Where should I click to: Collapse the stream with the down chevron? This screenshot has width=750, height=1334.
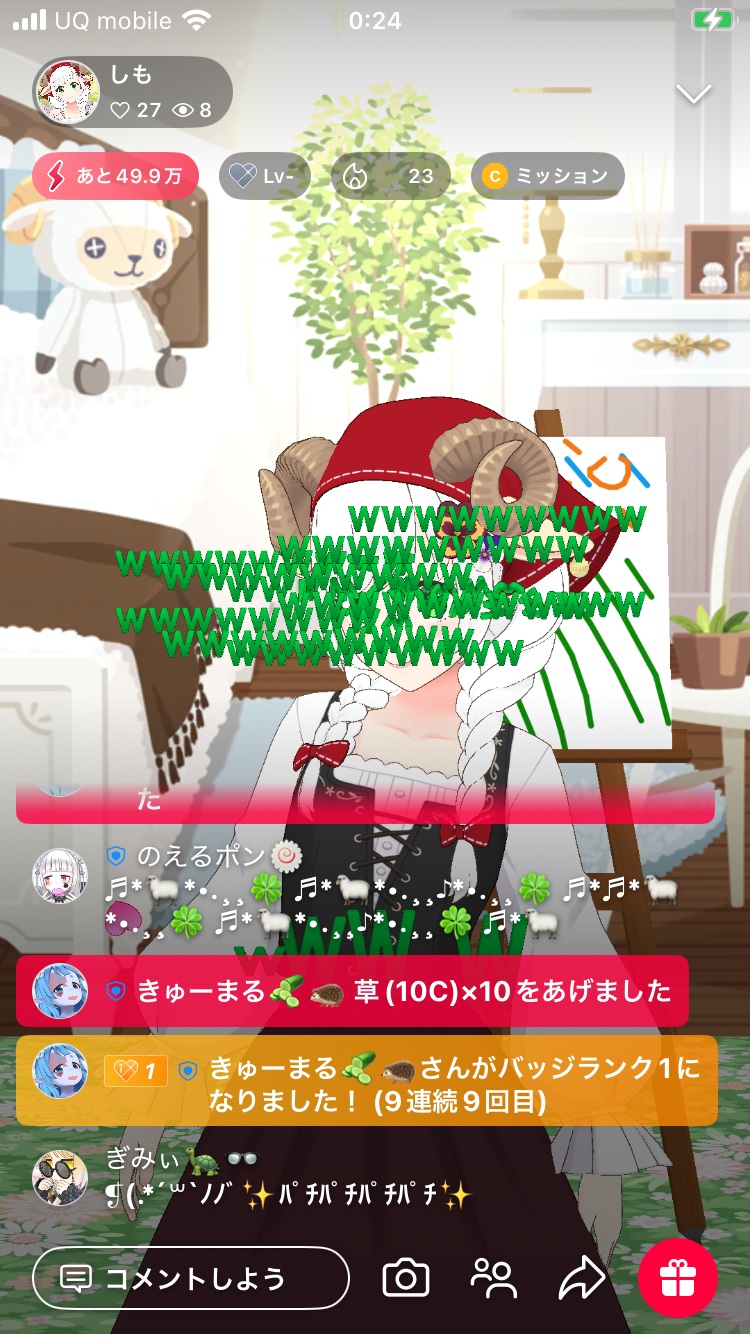[x=693, y=94]
